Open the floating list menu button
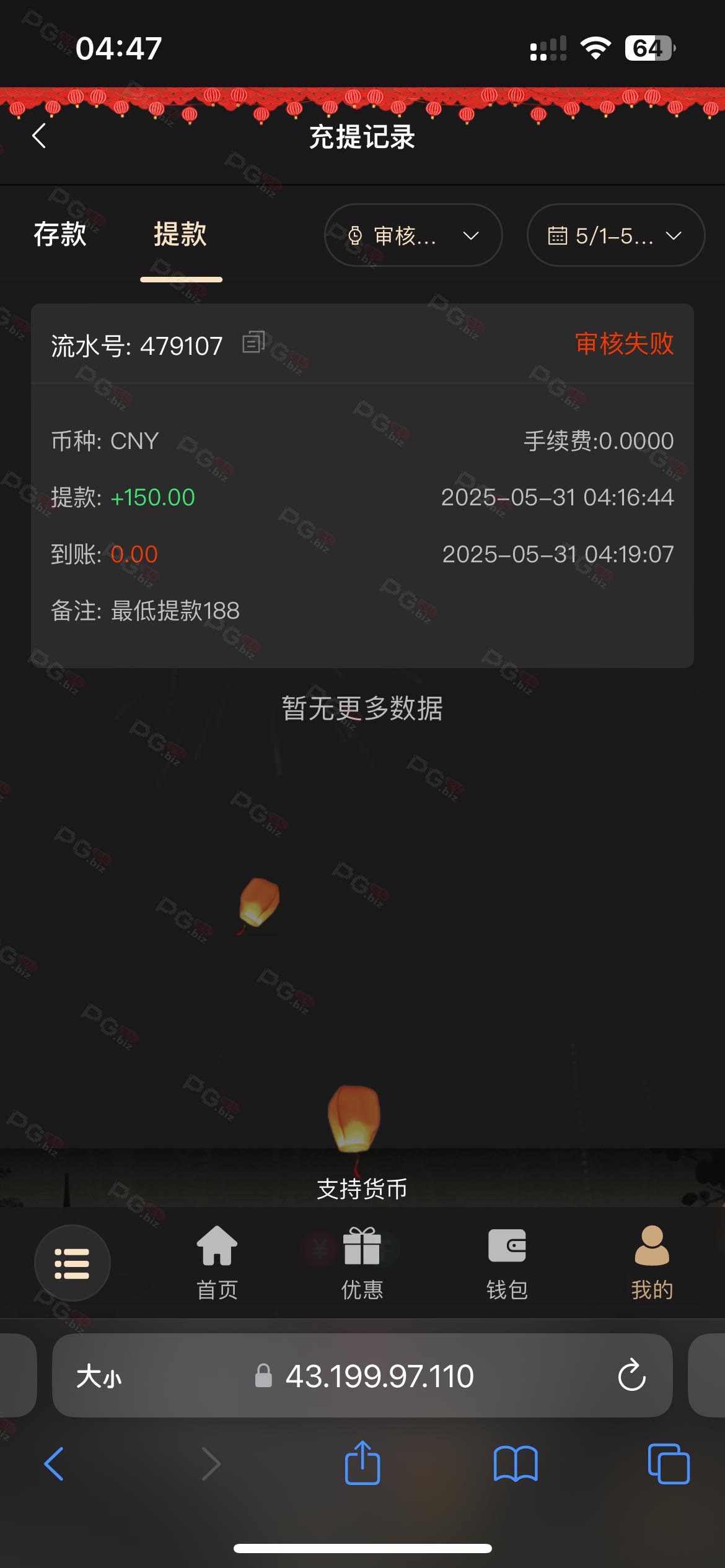Image resolution: width=725 pixels, height=1568 pixels. pyautogui.click(x=72, y=1263)
